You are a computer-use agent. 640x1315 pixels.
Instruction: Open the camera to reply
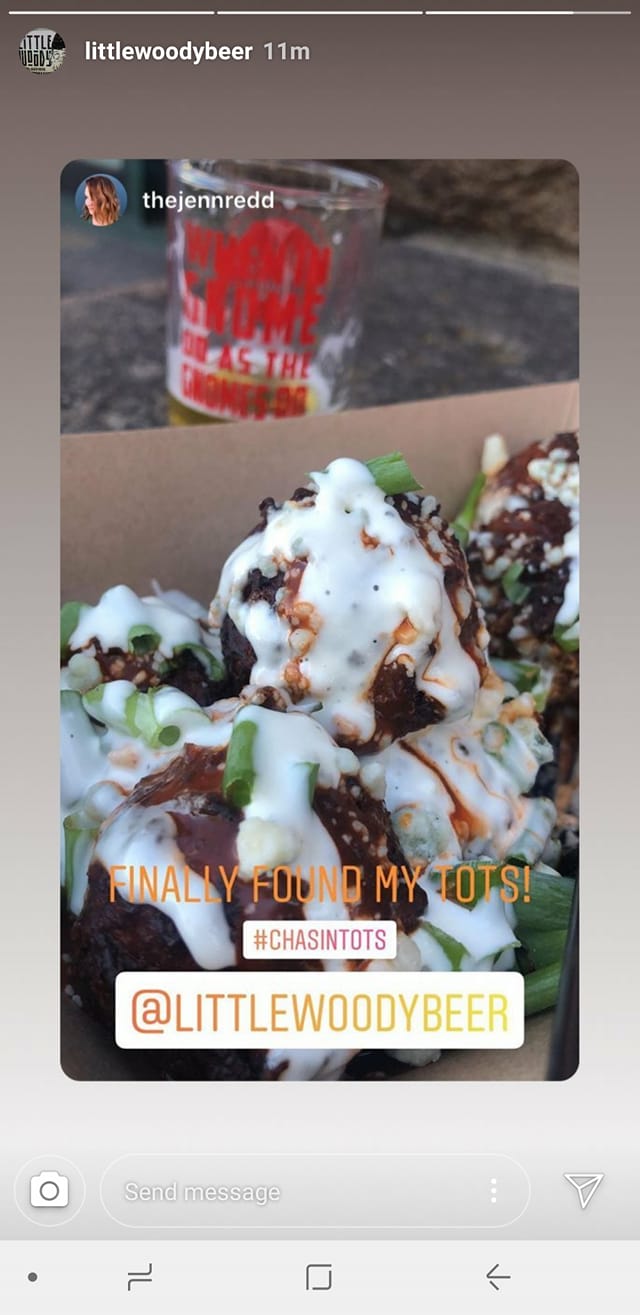(49, 1191)
